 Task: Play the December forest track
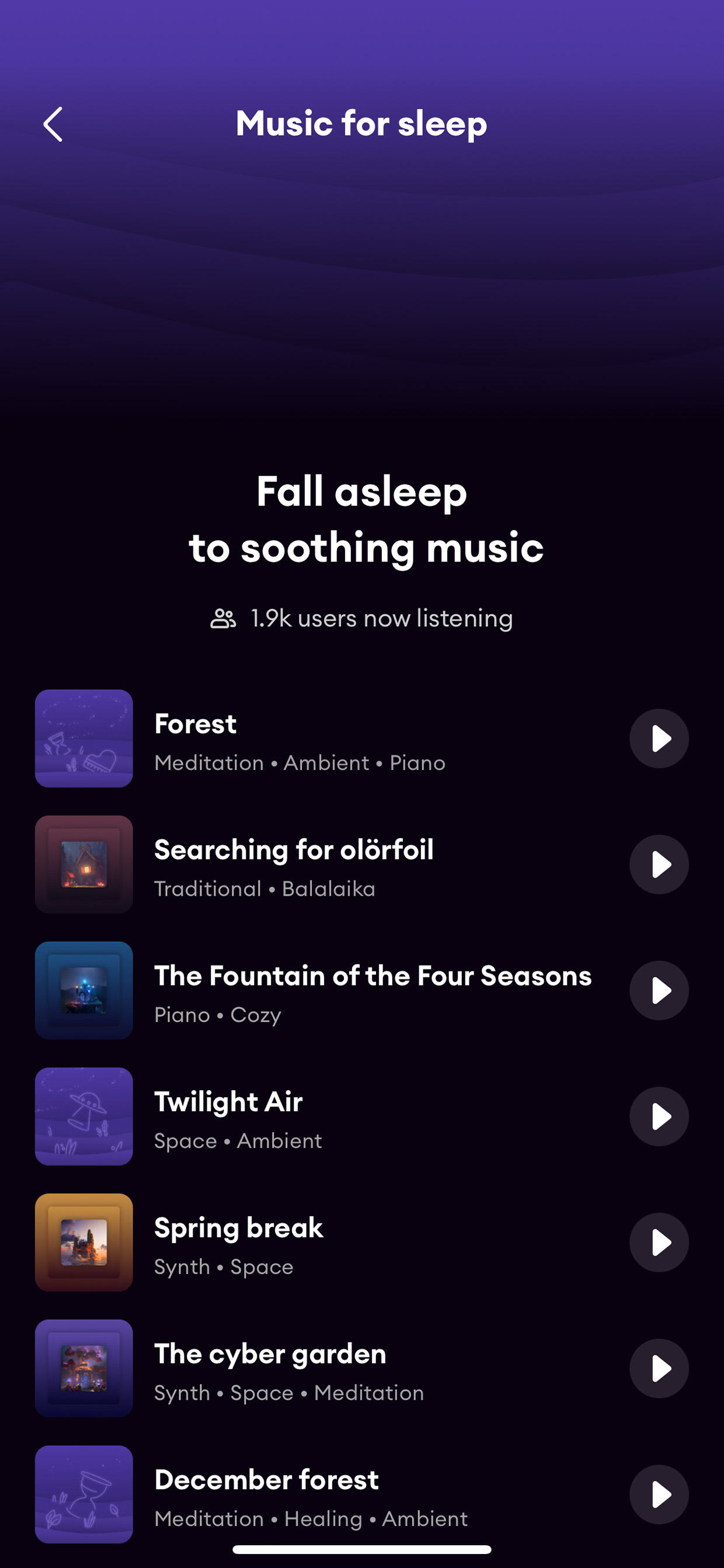(658, 1494)
